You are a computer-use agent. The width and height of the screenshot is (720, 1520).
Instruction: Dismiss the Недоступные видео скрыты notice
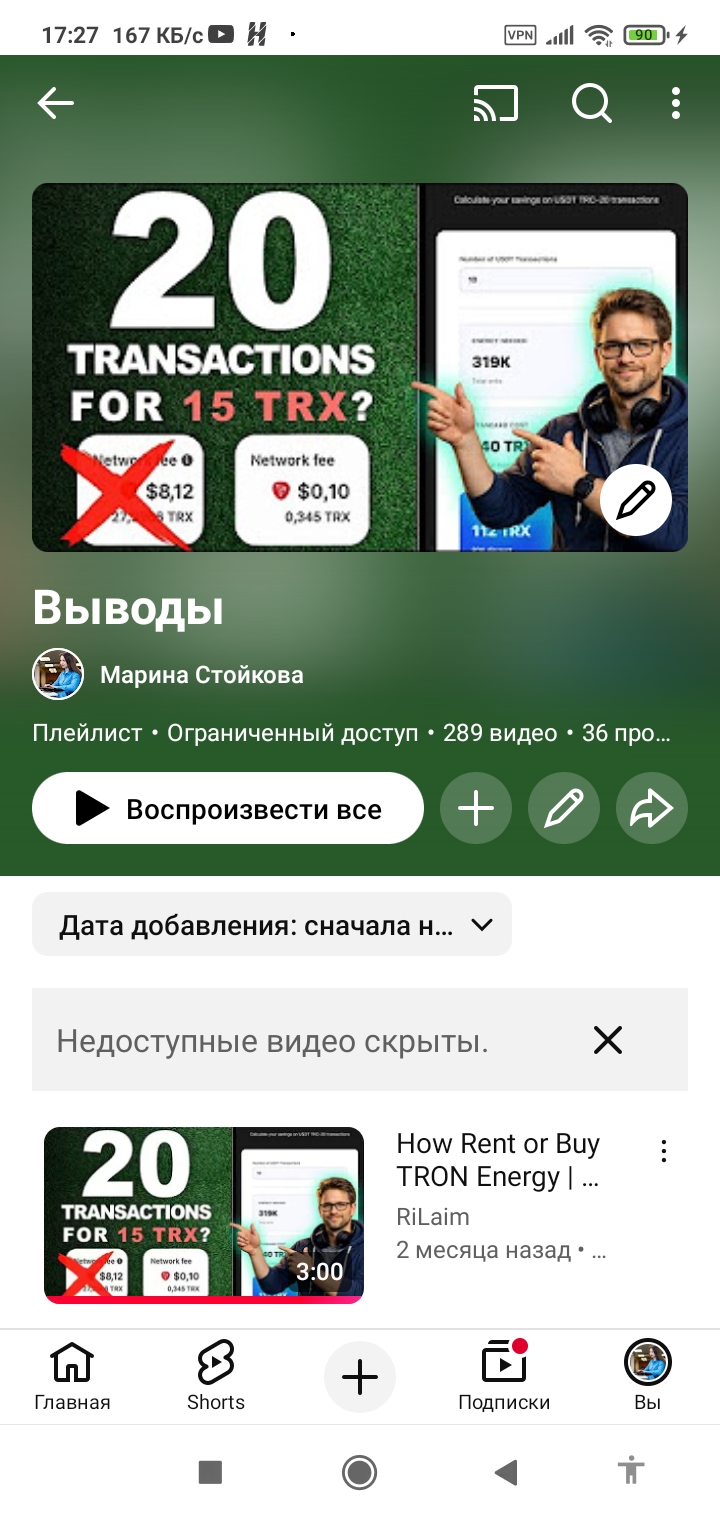608,1040
